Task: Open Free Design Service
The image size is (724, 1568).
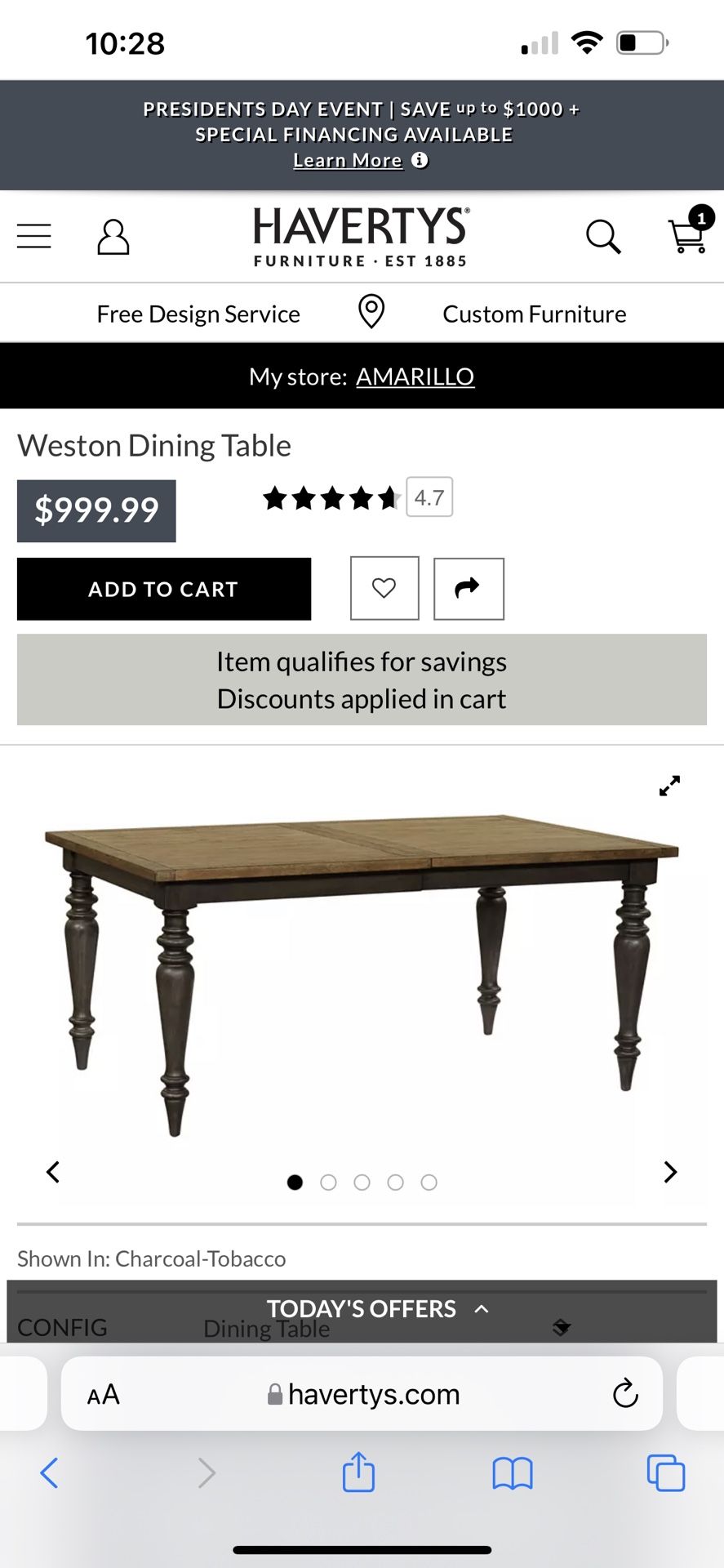Action: 198,314
